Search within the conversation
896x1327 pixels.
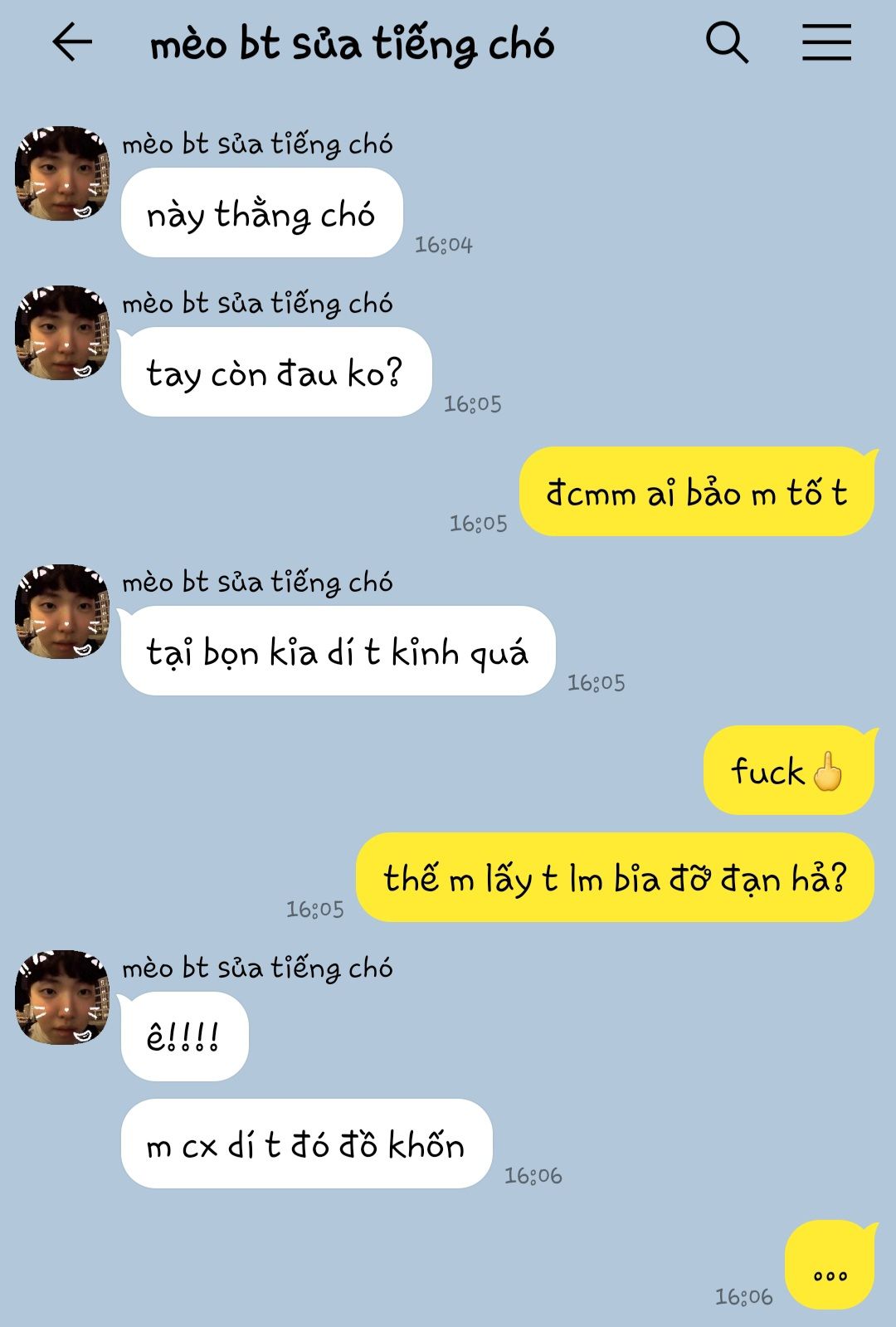click(x=727, y=42)
